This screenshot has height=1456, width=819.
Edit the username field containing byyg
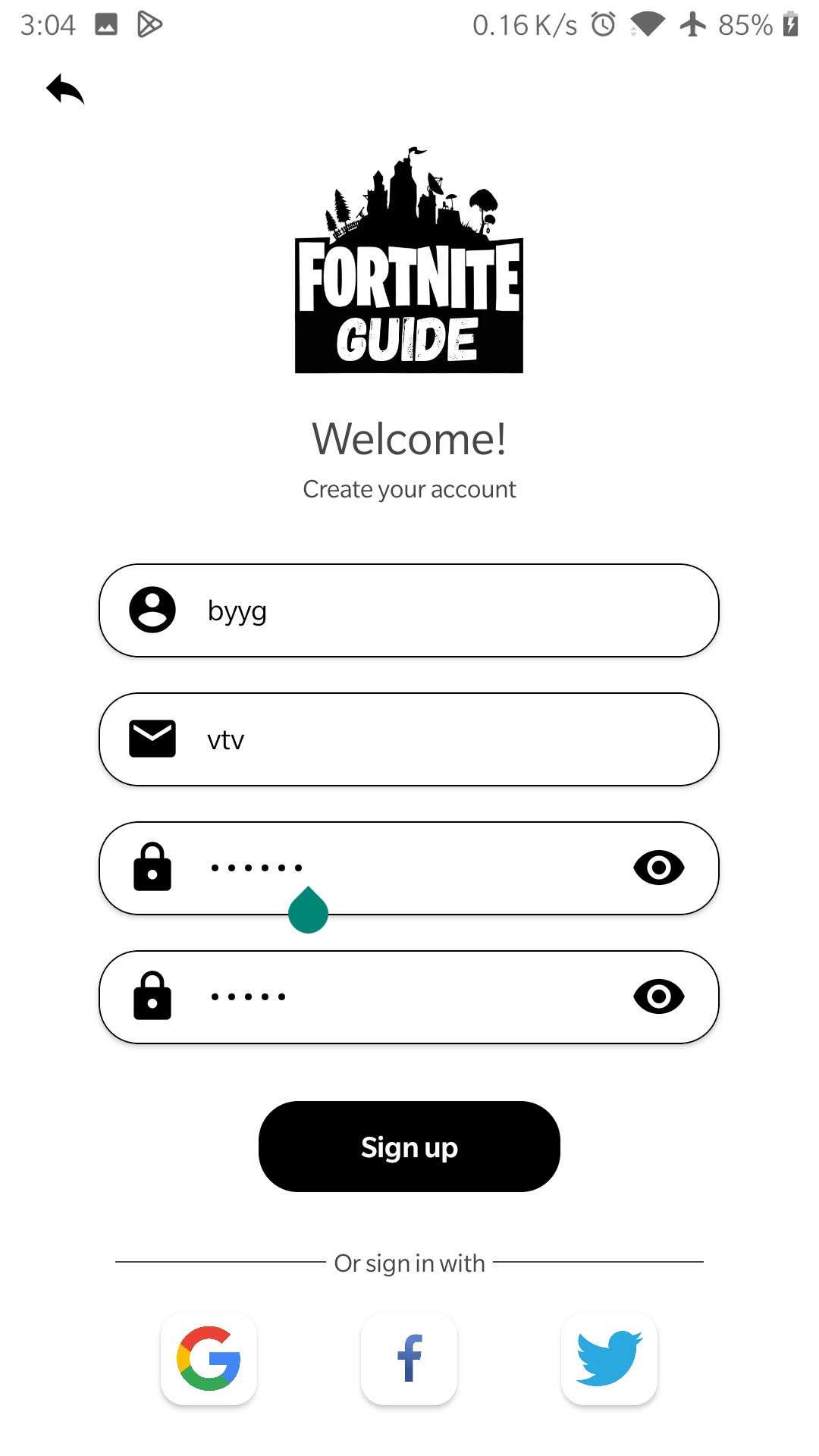tap(409, 610)
